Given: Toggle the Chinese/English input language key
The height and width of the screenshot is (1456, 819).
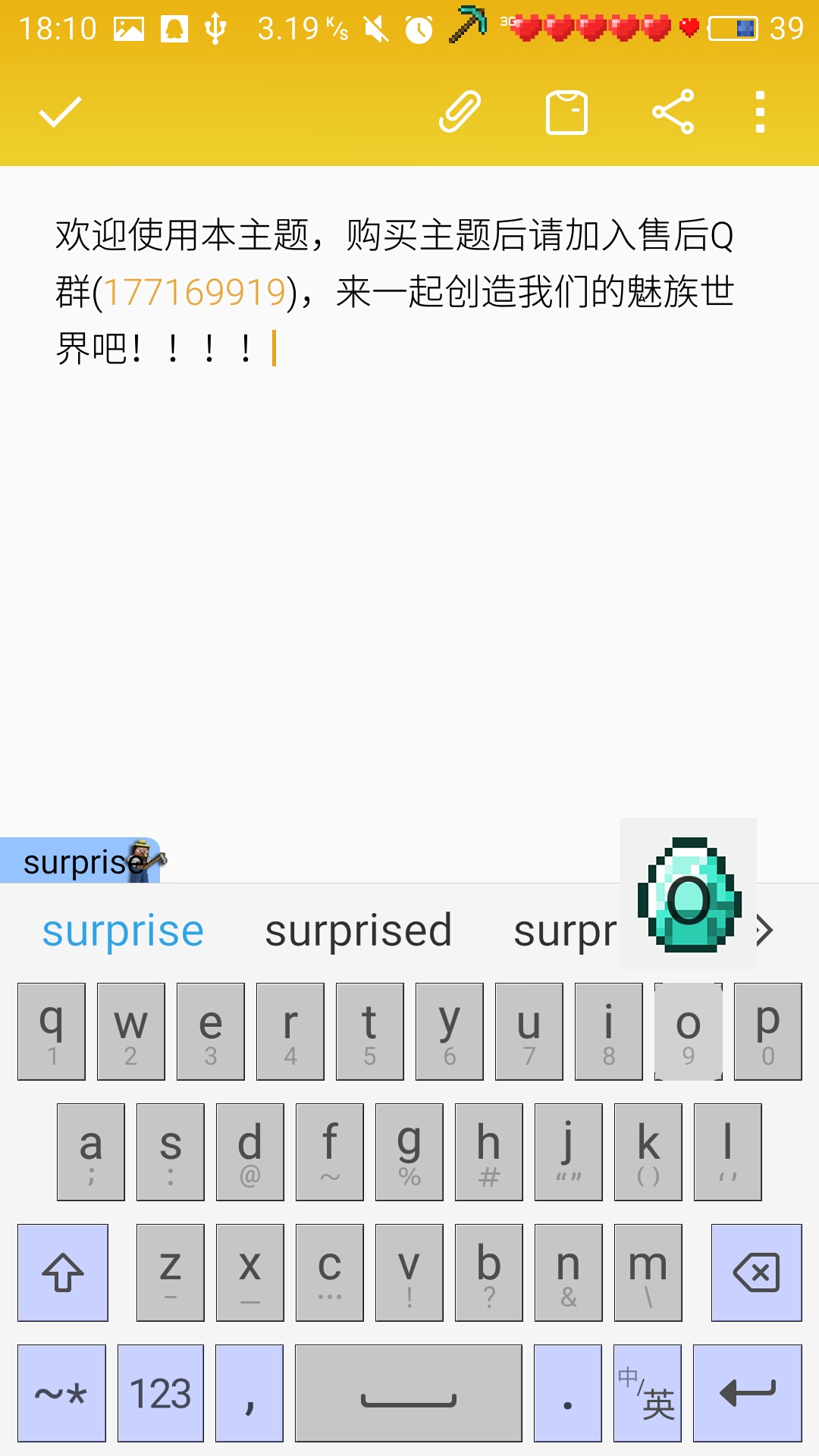Looking at the screenshot, I should pyautogui.click(x=648, y=1393).
